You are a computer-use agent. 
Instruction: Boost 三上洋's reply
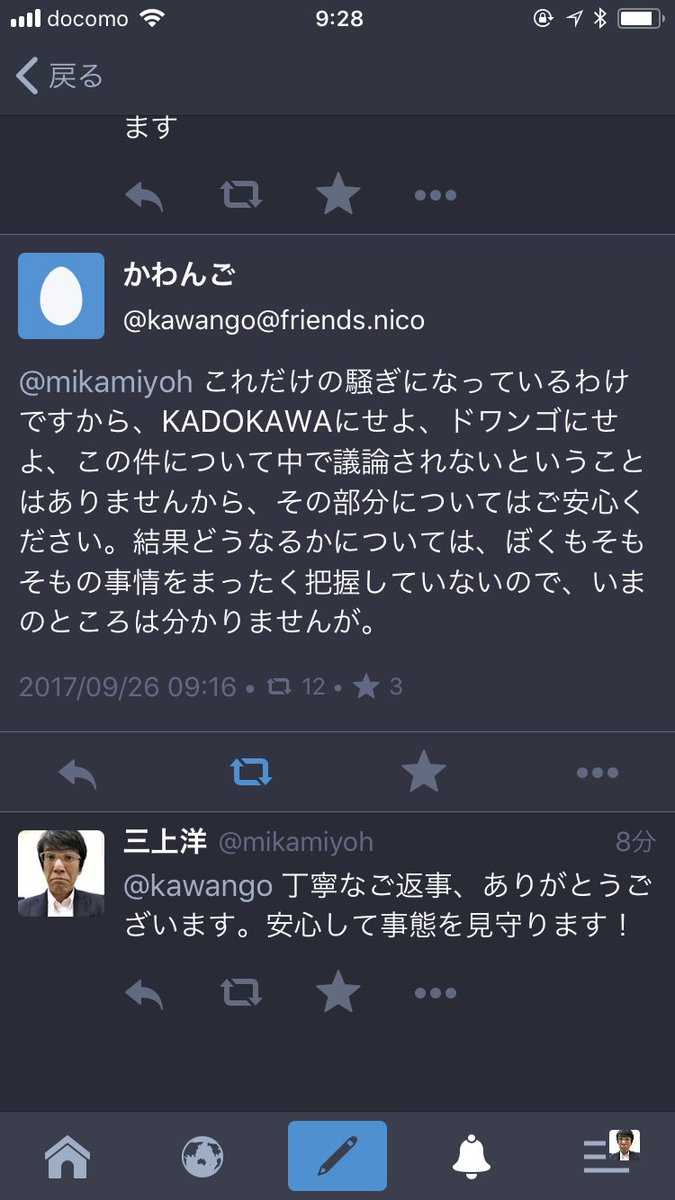pyautogui.click(x=240, y=993)
